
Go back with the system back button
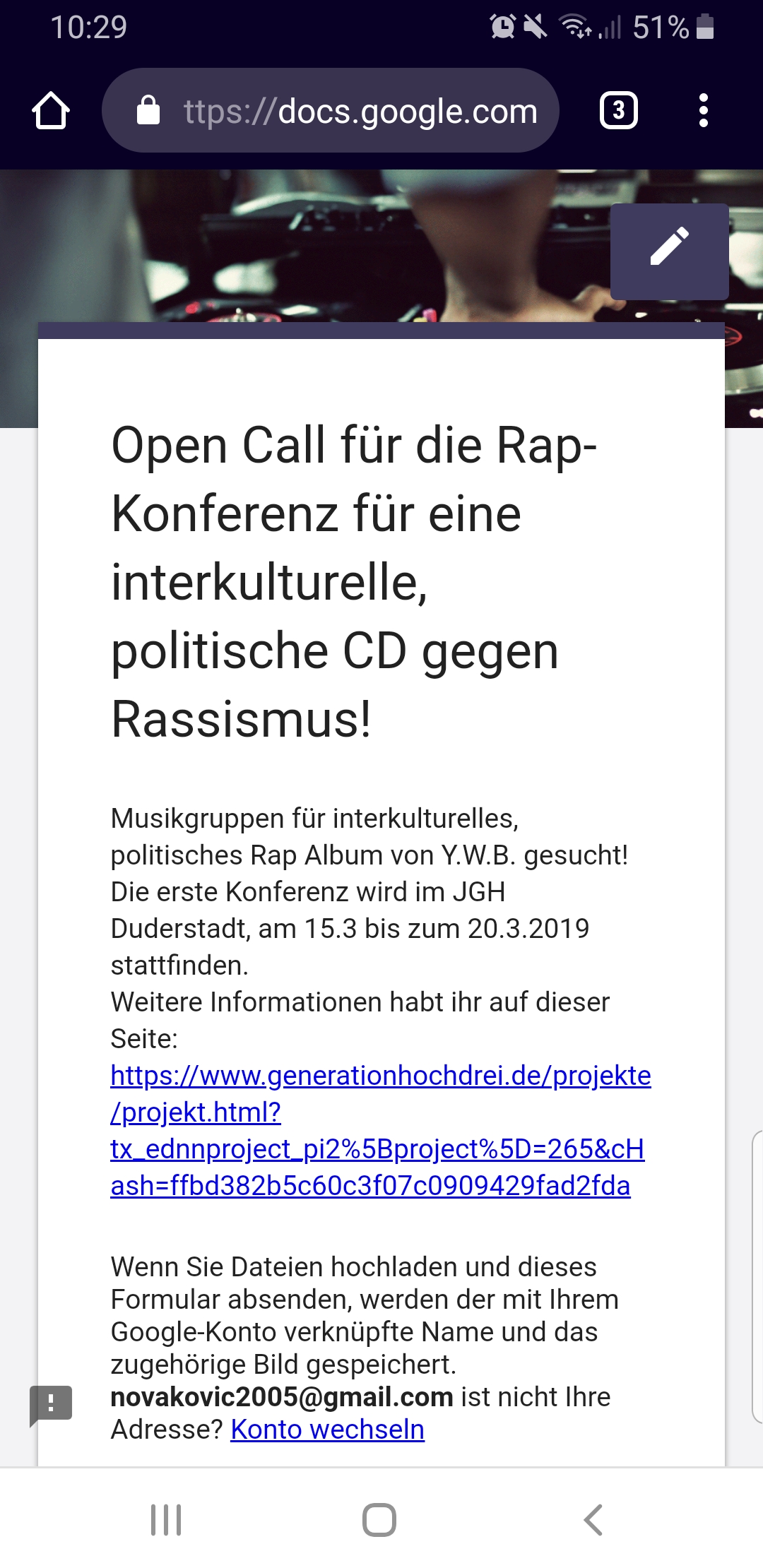(x=593, y=1519)
